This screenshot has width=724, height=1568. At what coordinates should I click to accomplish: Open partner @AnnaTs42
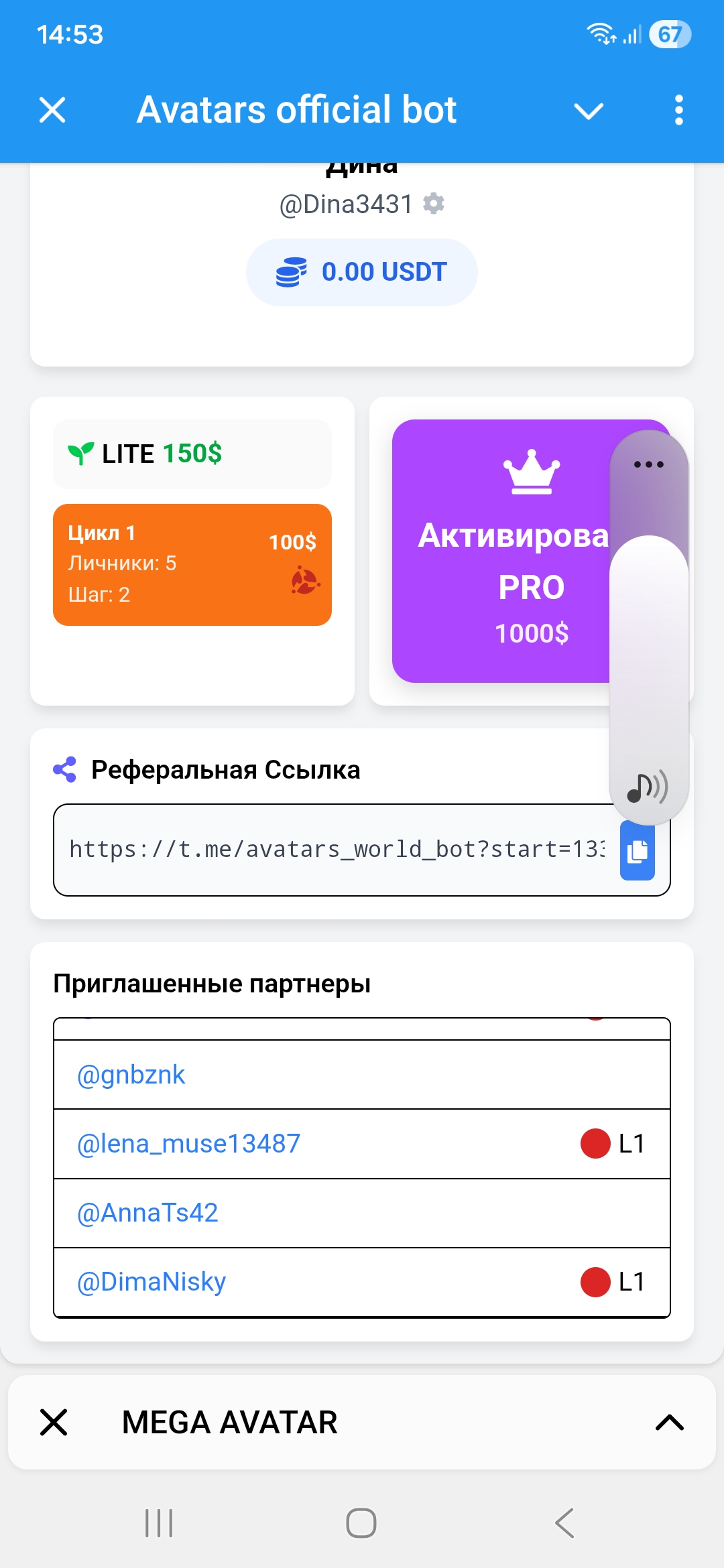(x=148, y=1213)
